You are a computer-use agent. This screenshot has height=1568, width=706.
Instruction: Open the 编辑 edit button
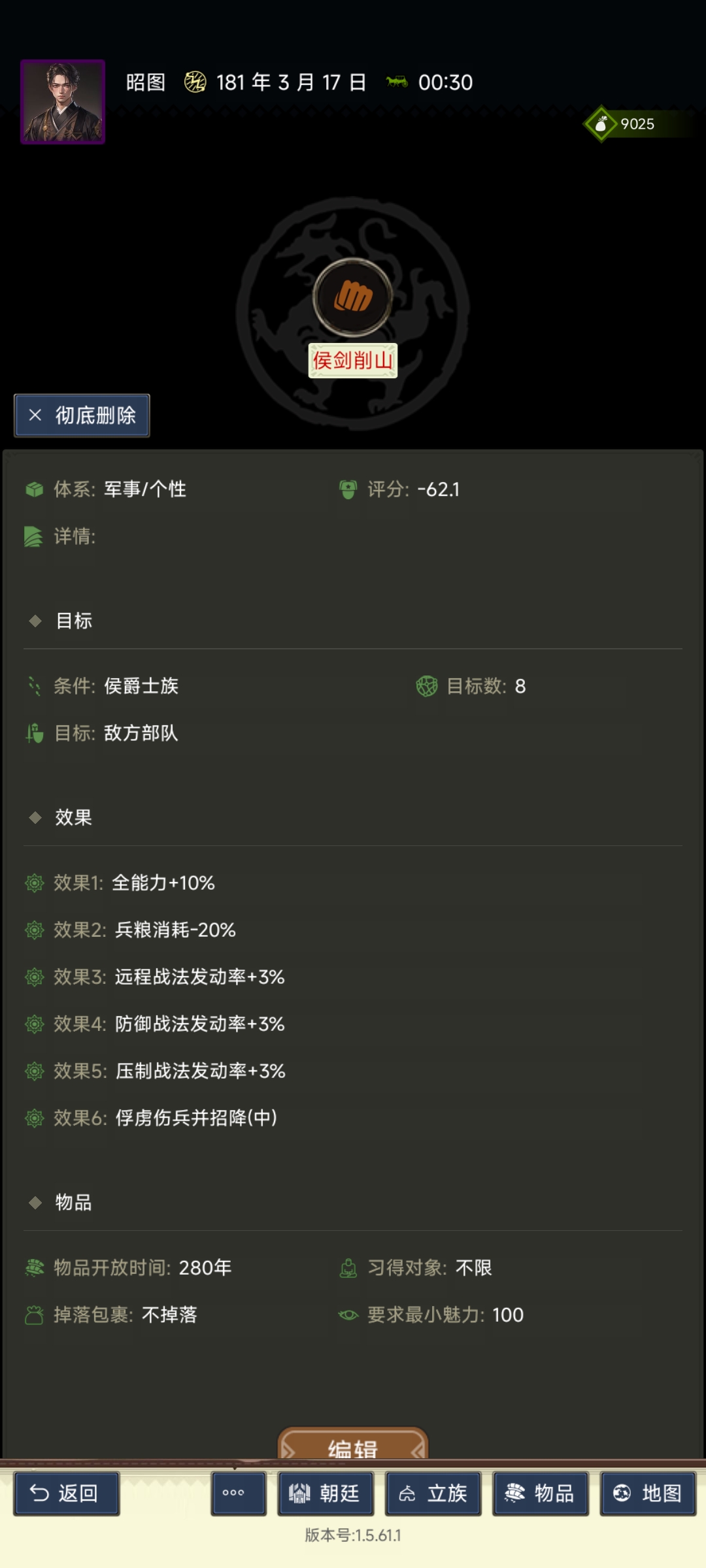click(353, 1445)
